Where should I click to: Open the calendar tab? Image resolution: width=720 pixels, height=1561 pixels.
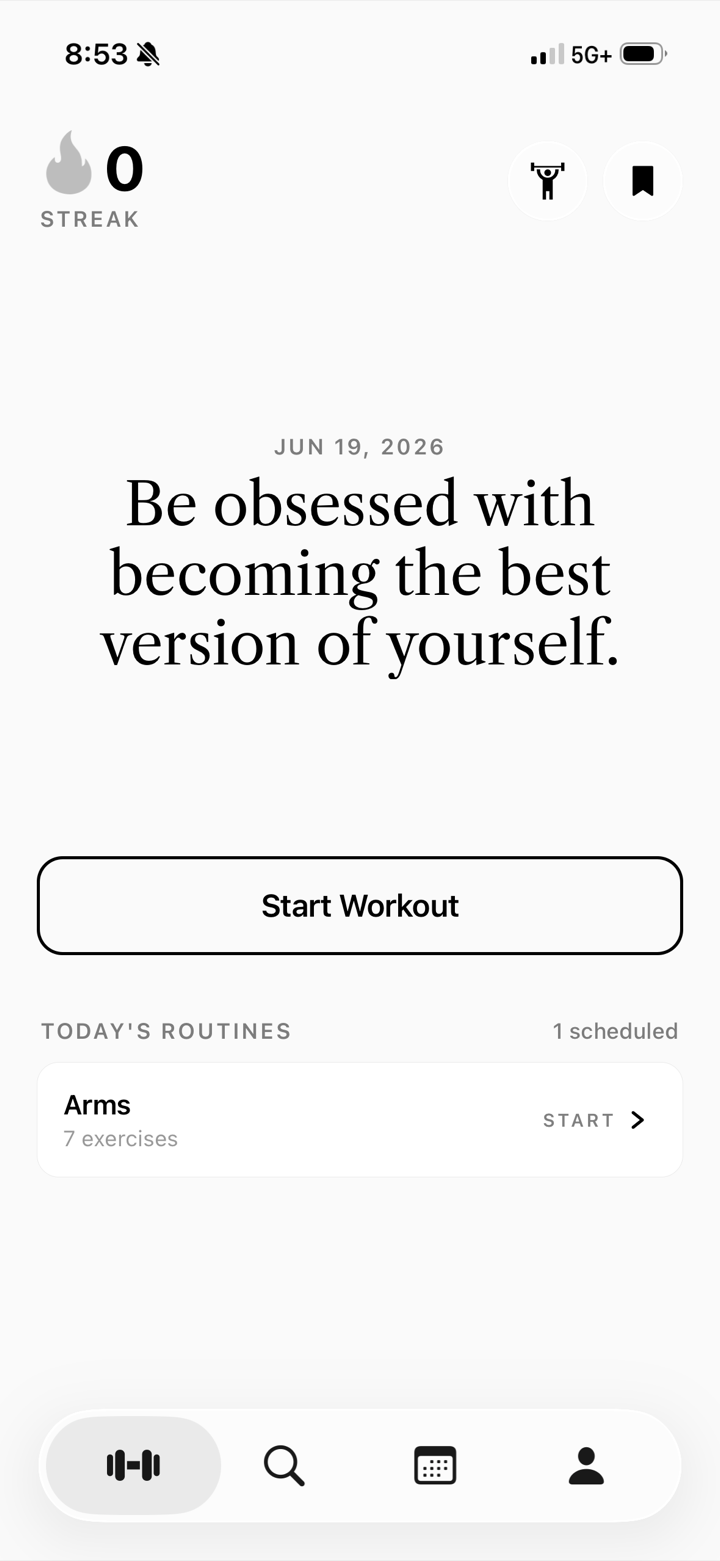pyautogui.click(x=435, y=1466)
